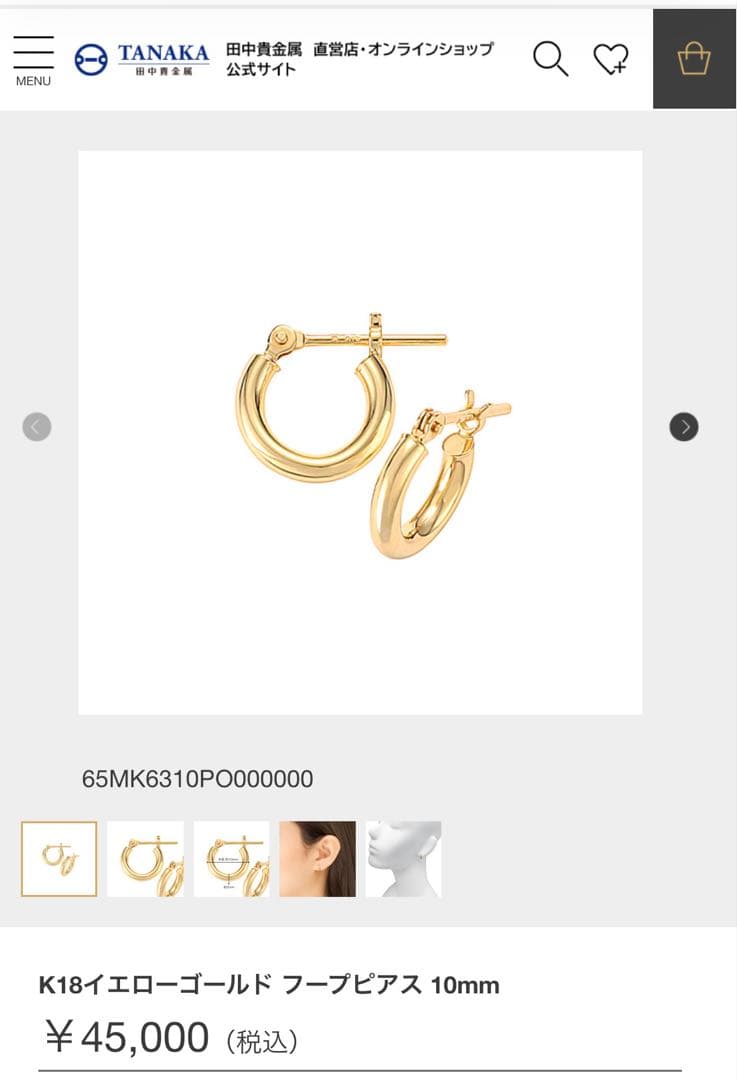Image resolution: width=737 pixels, height=1080 pixels.
Task: Go to the TANAKA home page logo
Action: tap(142, 59)
